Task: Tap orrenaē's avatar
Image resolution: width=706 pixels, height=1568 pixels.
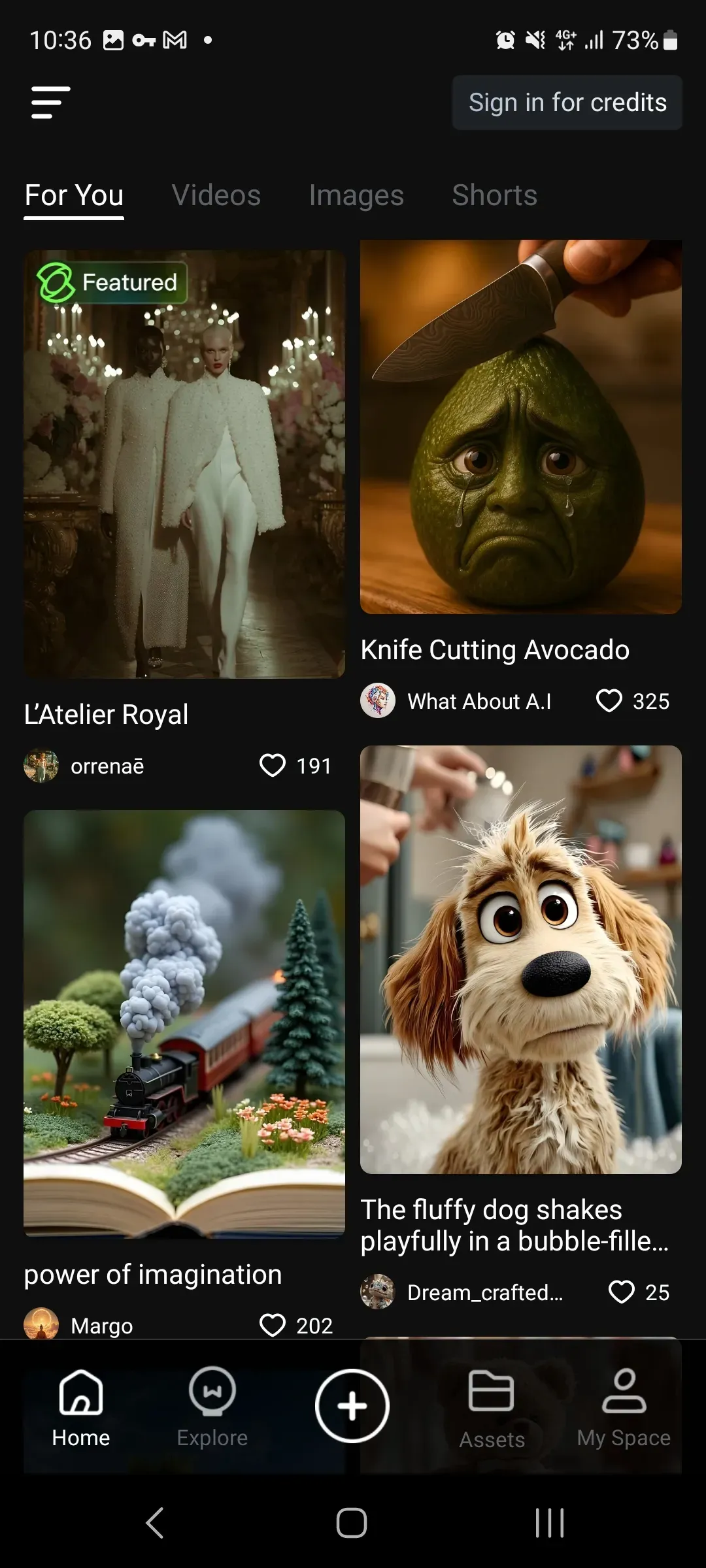Action: click(x=41, y=765)
